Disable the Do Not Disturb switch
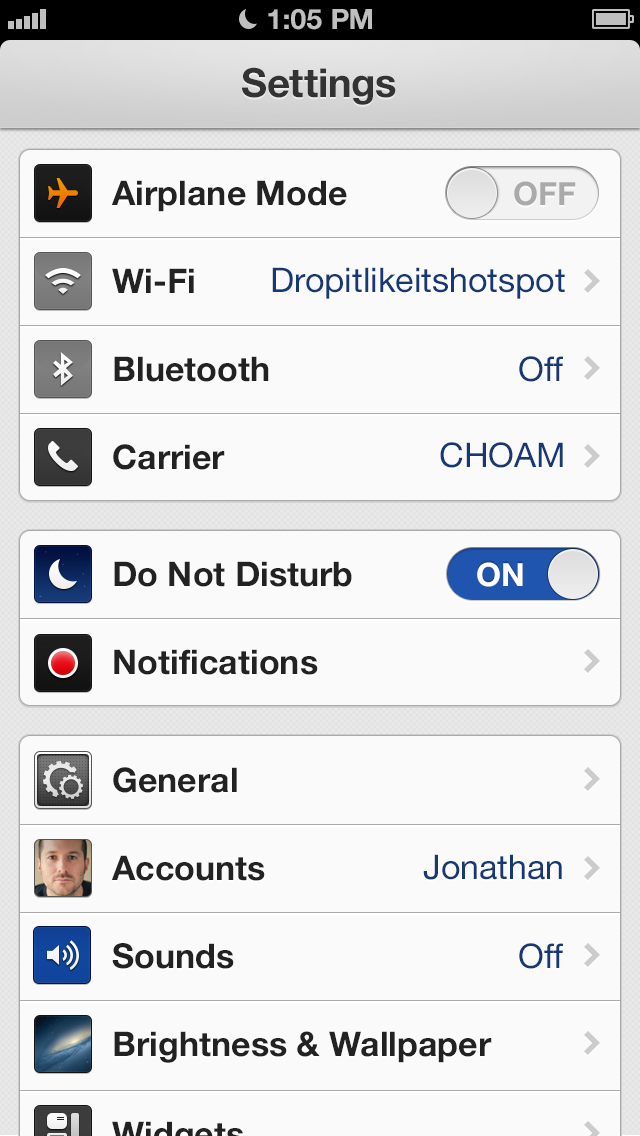This screenshot has width=640, height=1136. [521, 575]
